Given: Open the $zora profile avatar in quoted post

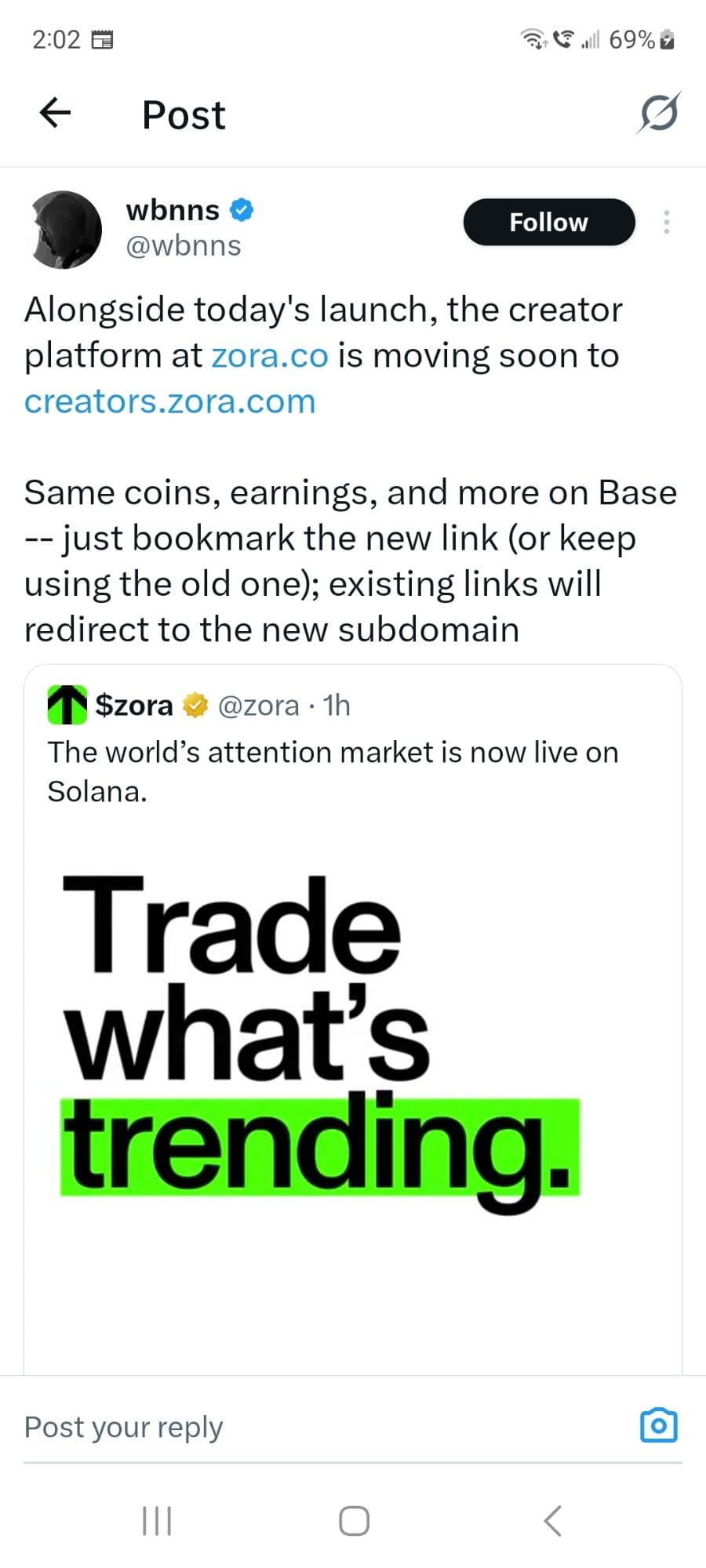Looking at the screenshot, I should coord(66,705).
